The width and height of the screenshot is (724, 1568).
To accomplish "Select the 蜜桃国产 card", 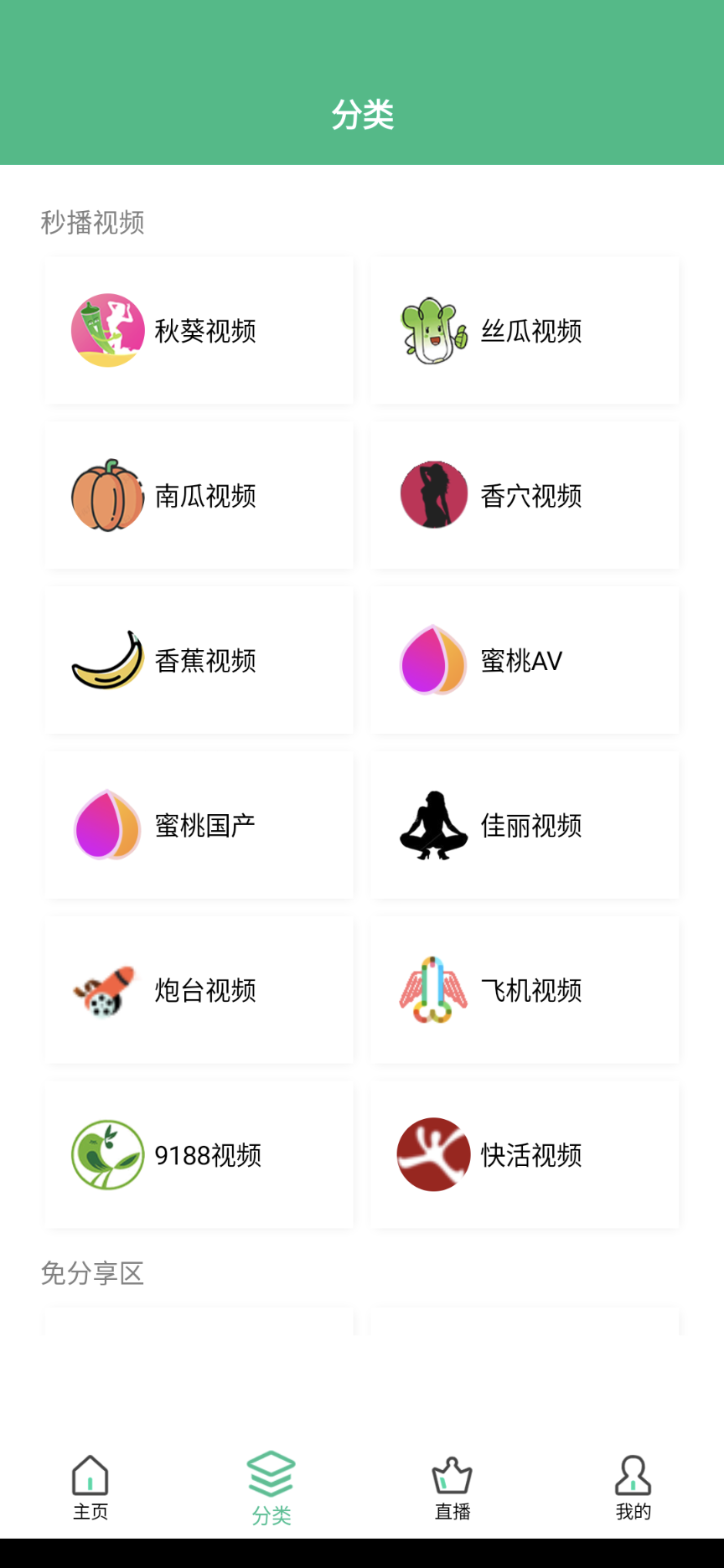I will pos(199,826).
